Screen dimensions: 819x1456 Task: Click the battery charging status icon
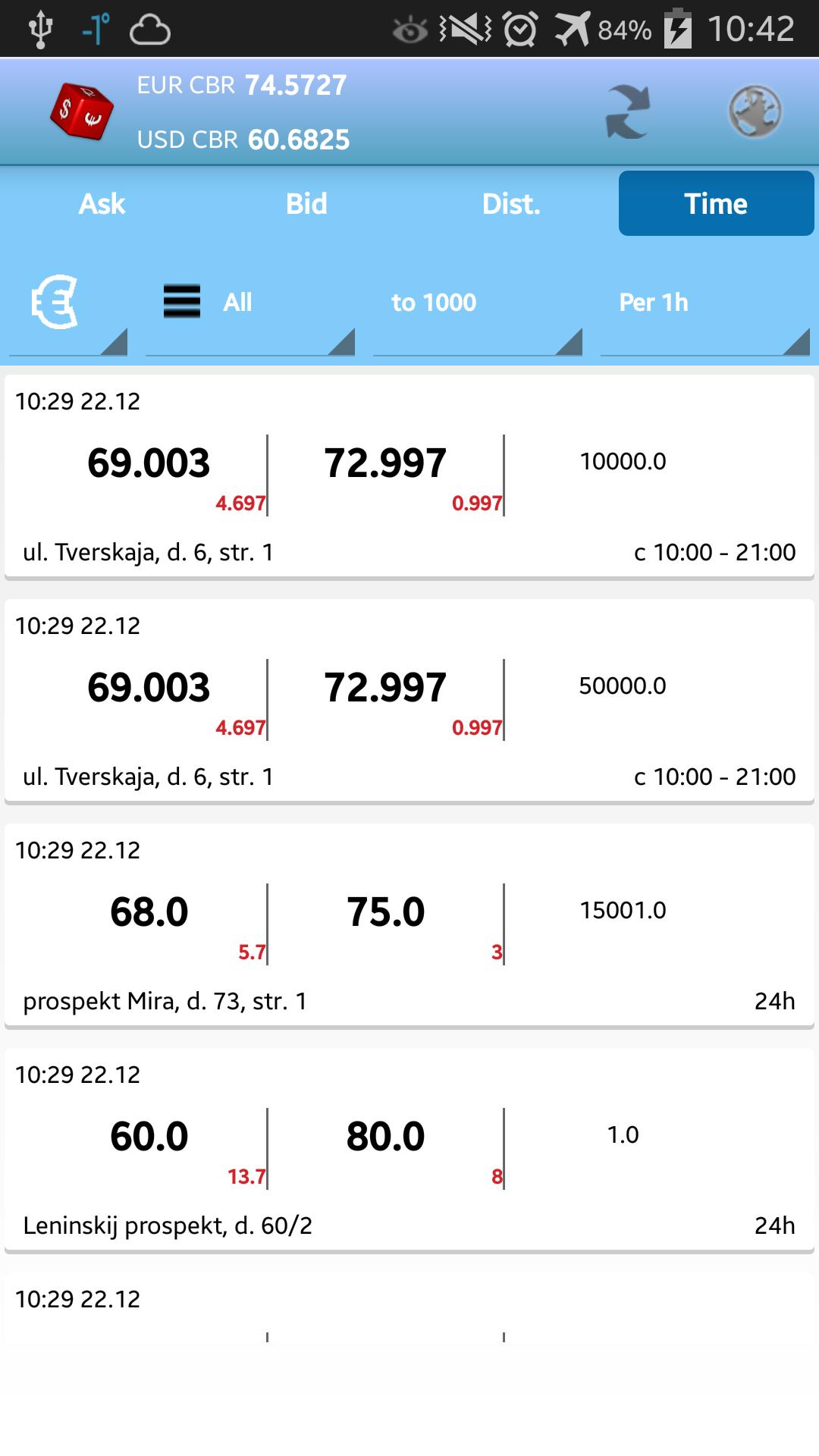677,29
